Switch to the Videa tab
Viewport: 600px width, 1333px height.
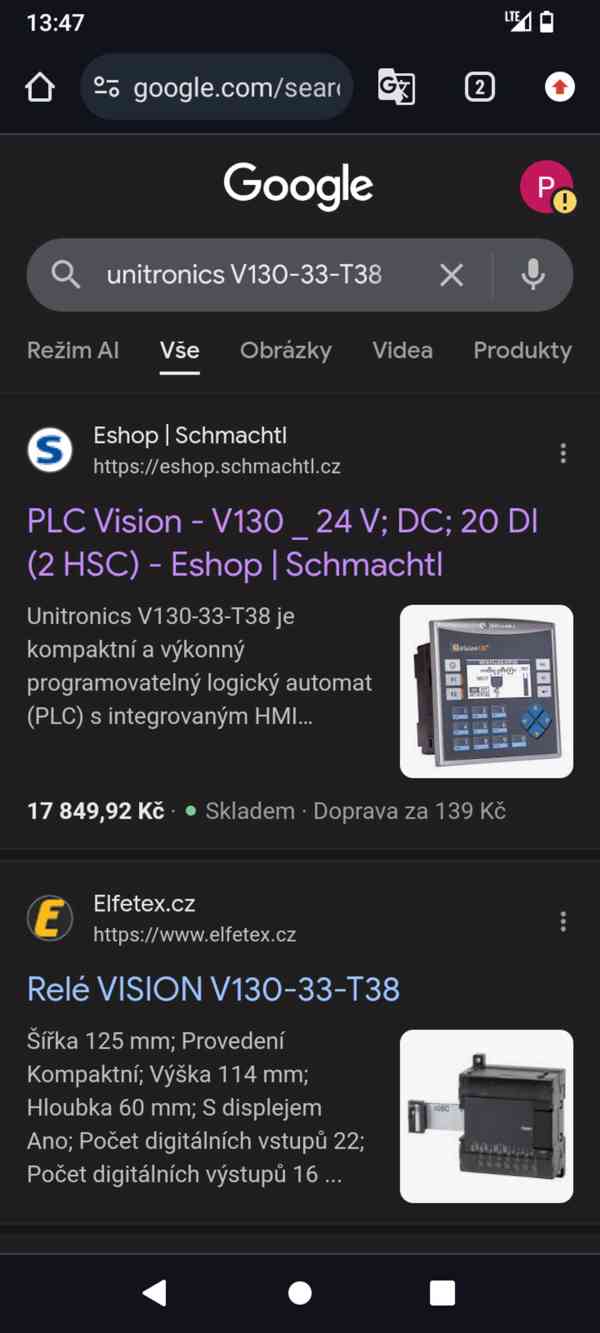(402, 350)
